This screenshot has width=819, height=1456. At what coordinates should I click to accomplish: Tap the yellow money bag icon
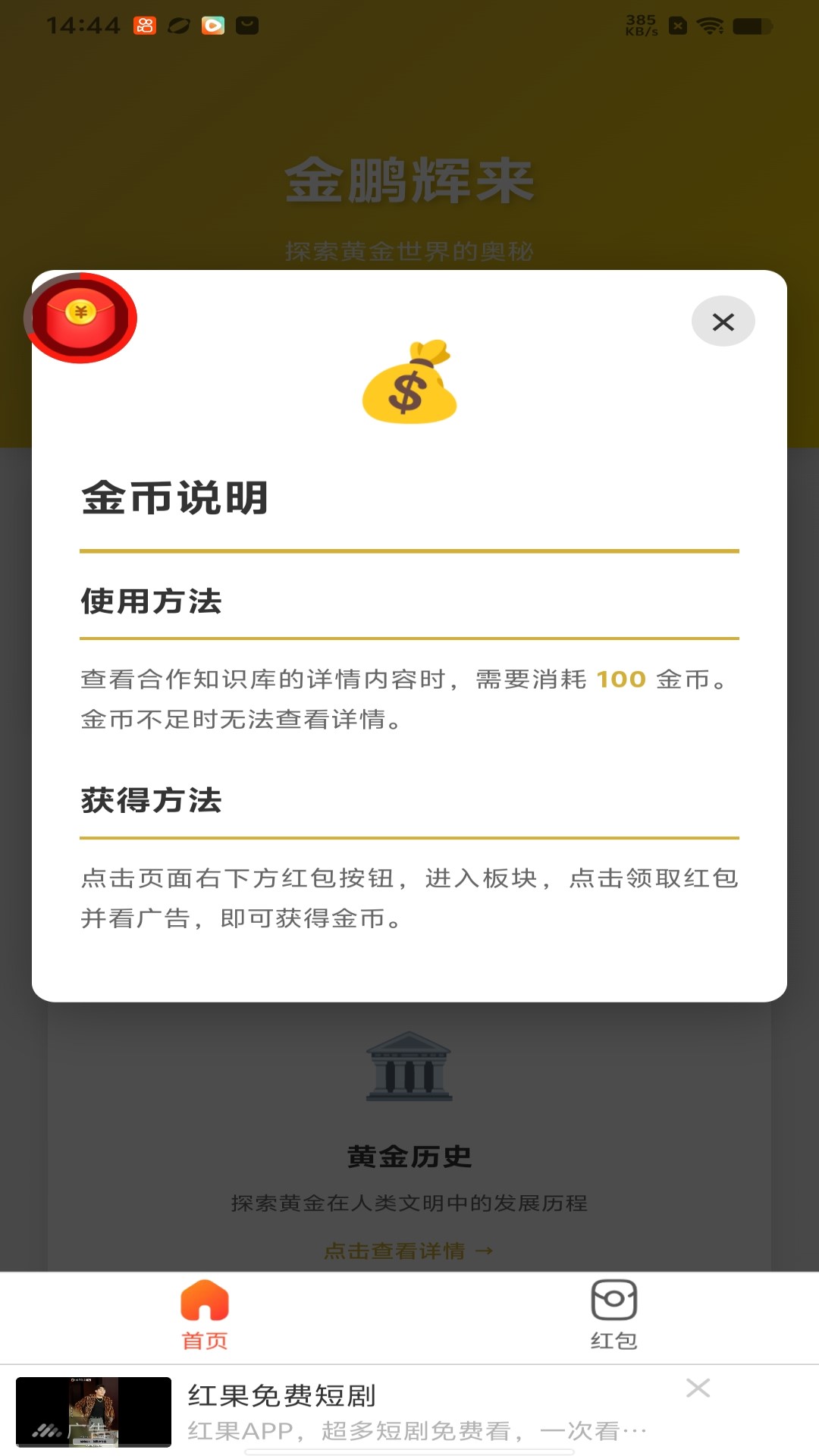(409, 387)
